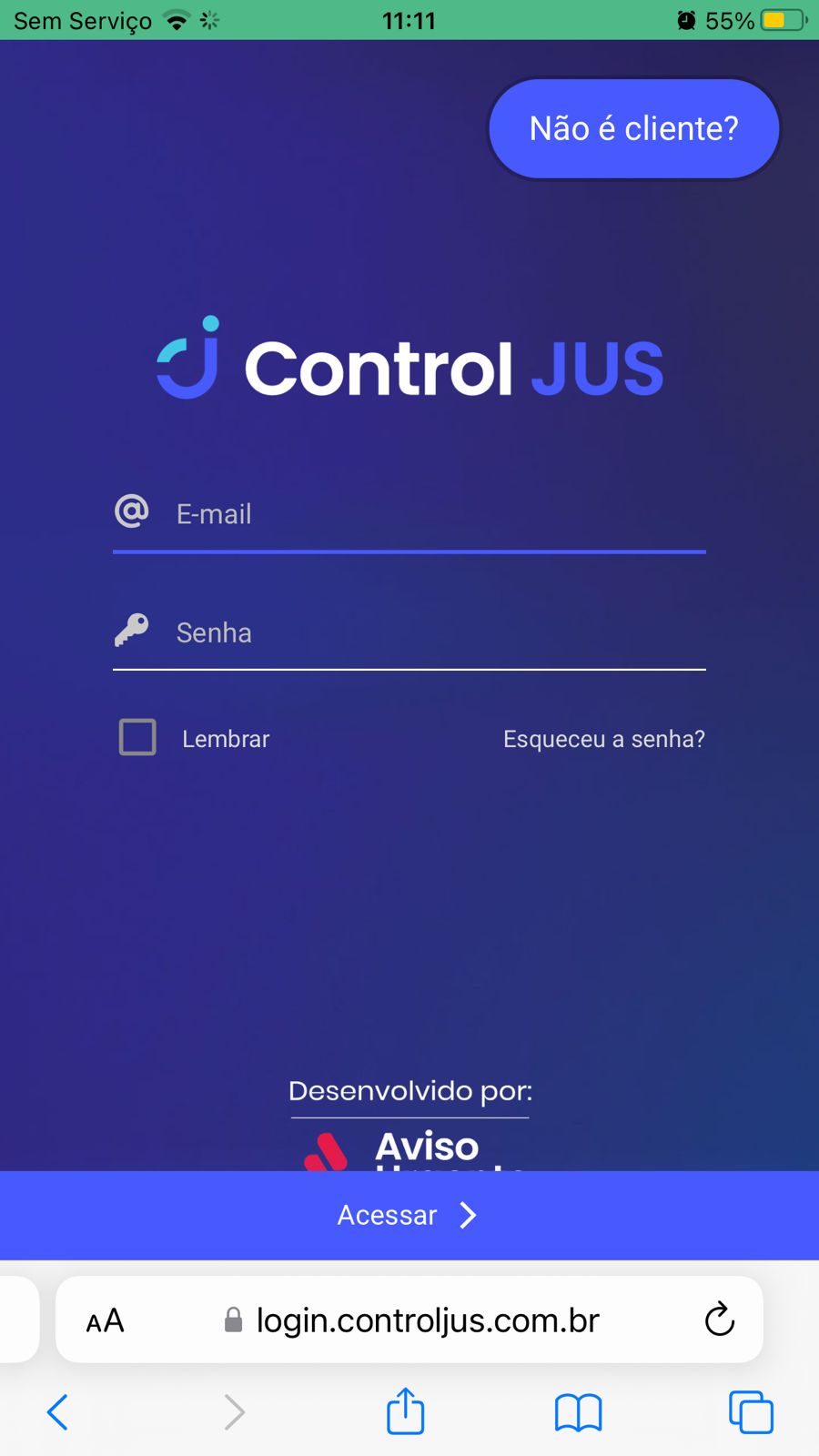Focus the E-mail input field
Screen dimensions: 819x1456
409,514
